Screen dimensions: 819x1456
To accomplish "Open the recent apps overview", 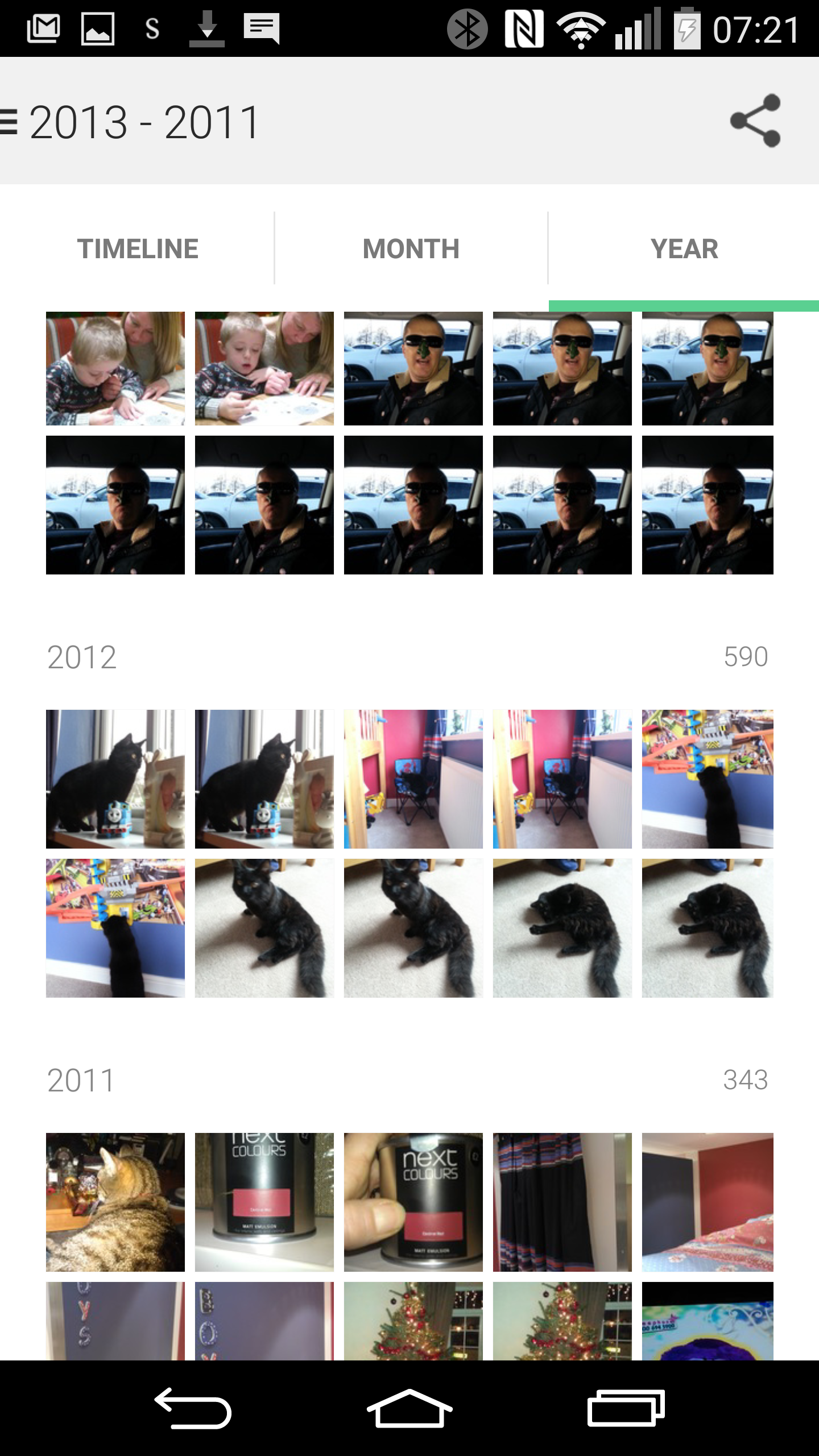I will pos(626,1408).
